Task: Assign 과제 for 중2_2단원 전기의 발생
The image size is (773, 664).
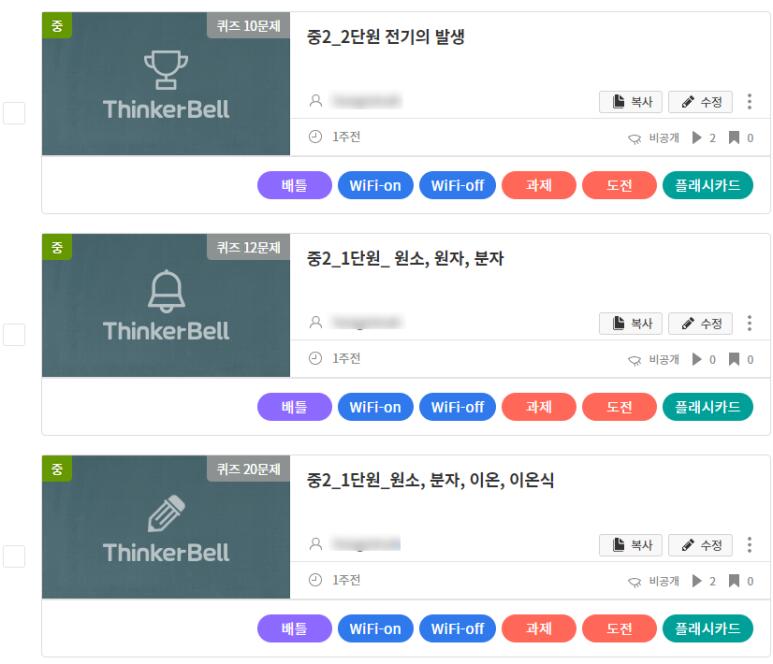Action: [539, 185]
